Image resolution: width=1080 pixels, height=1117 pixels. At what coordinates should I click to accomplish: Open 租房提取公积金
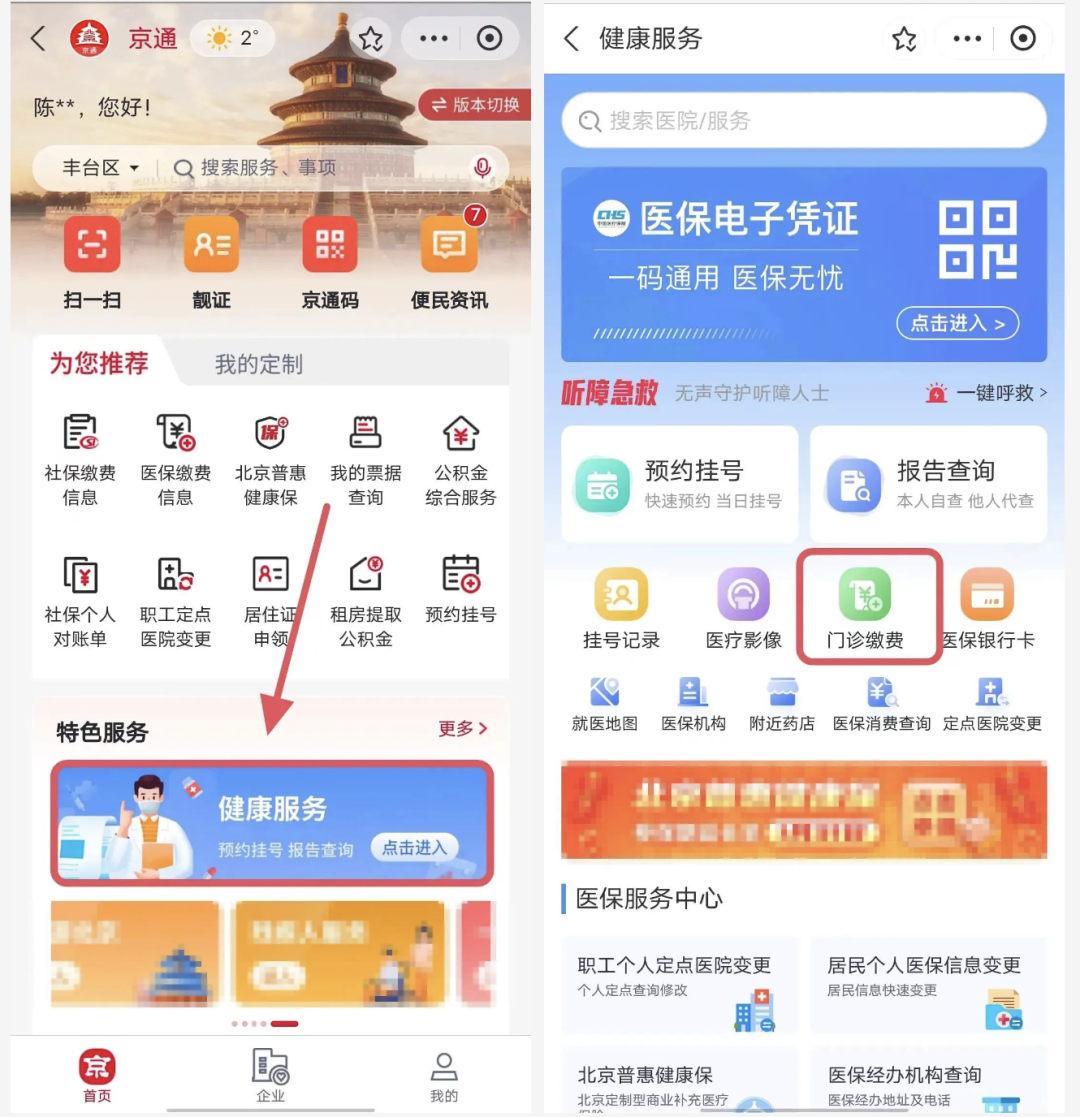click(366, 602)
